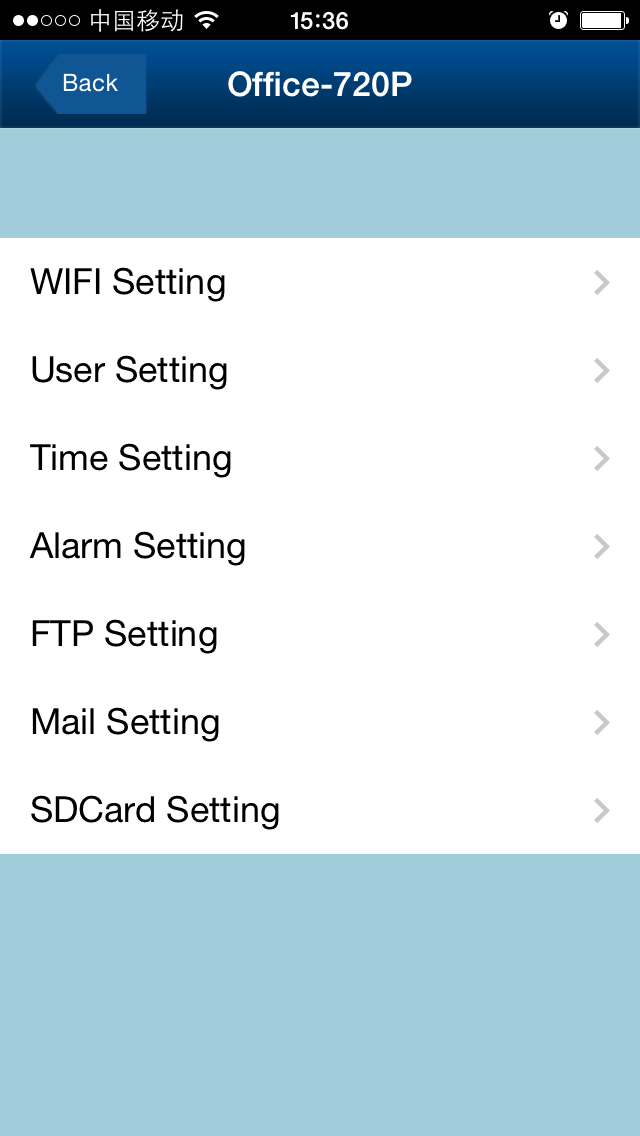Open WIFI Setting
The image size is (640, 1136).
pos(320,282)
